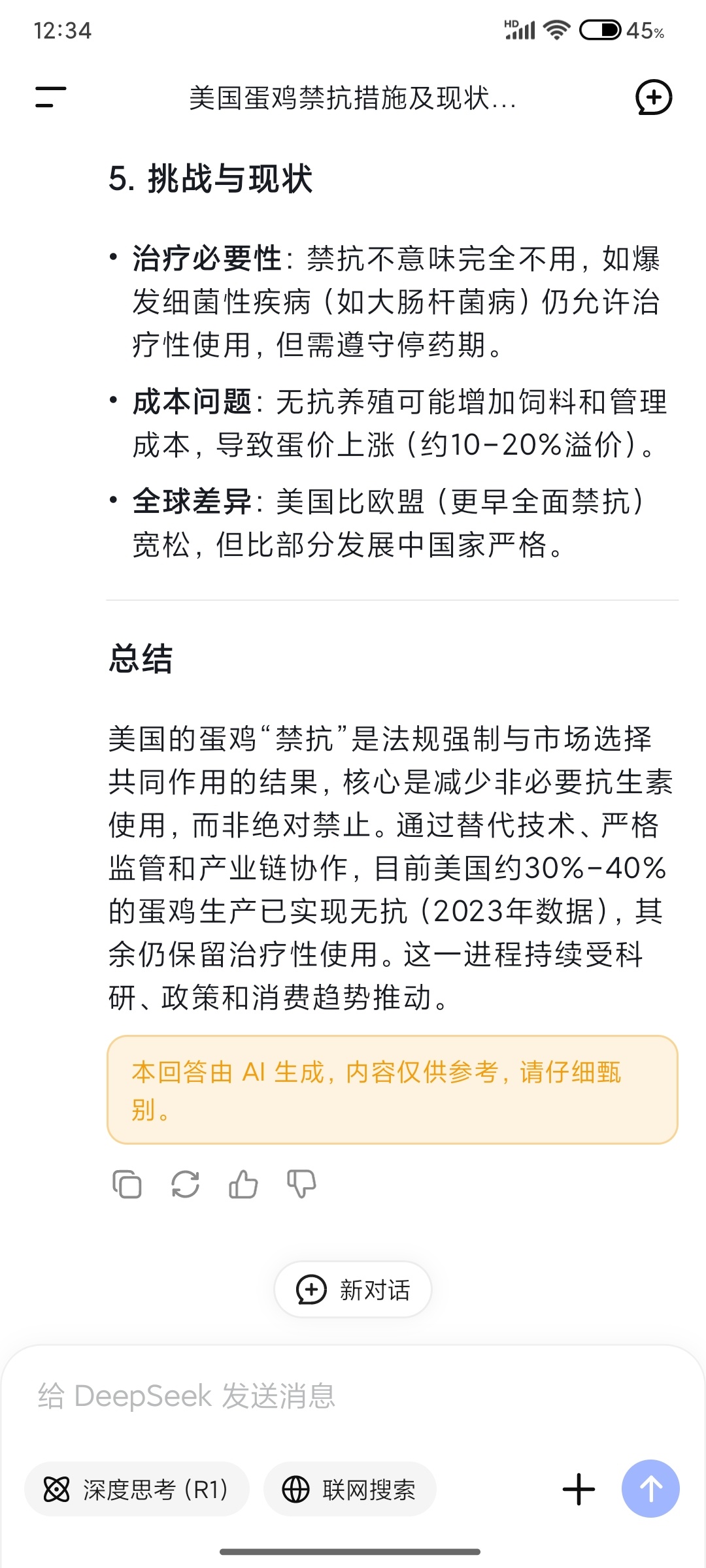Image resolution: width=706 pixels, height=1568 pixels.
Task: Send the message with arrow button
Action: pyautogui.click(x=650, y=1489)
